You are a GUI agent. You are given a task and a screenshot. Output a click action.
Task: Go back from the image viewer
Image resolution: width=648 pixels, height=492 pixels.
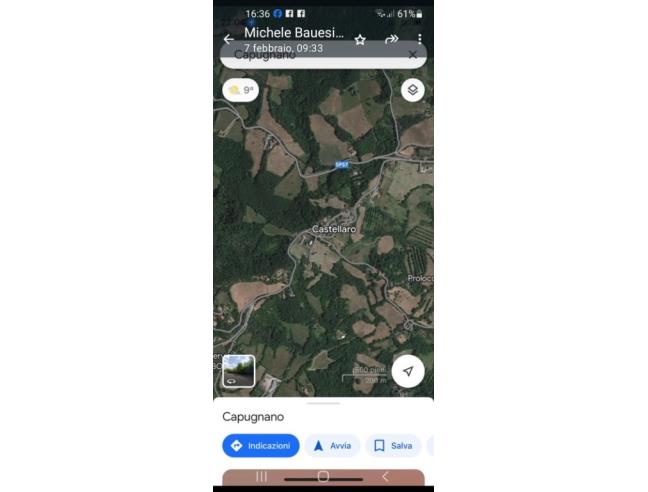[228, 39]
